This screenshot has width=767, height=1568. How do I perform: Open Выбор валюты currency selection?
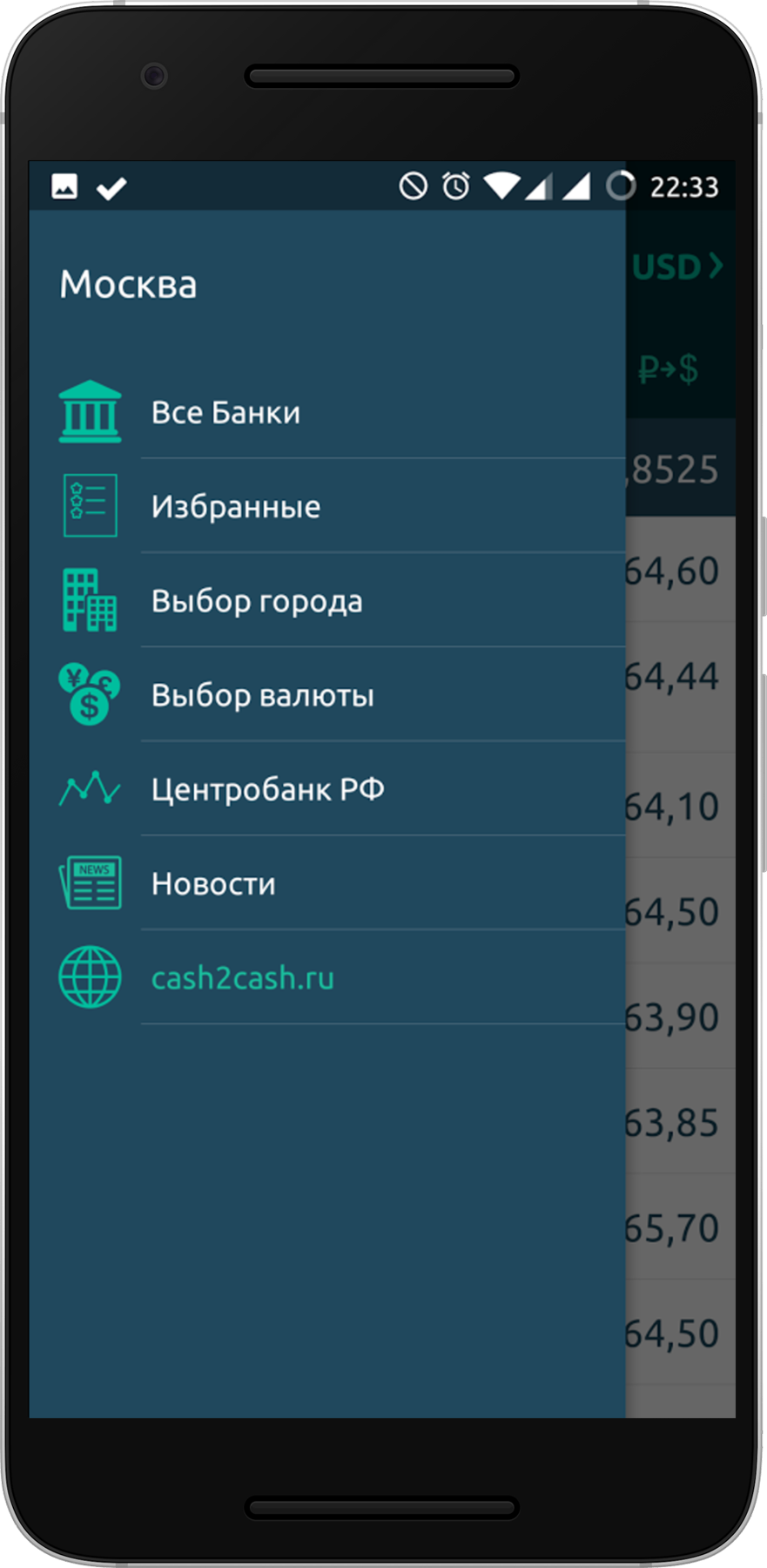[263, 695]
